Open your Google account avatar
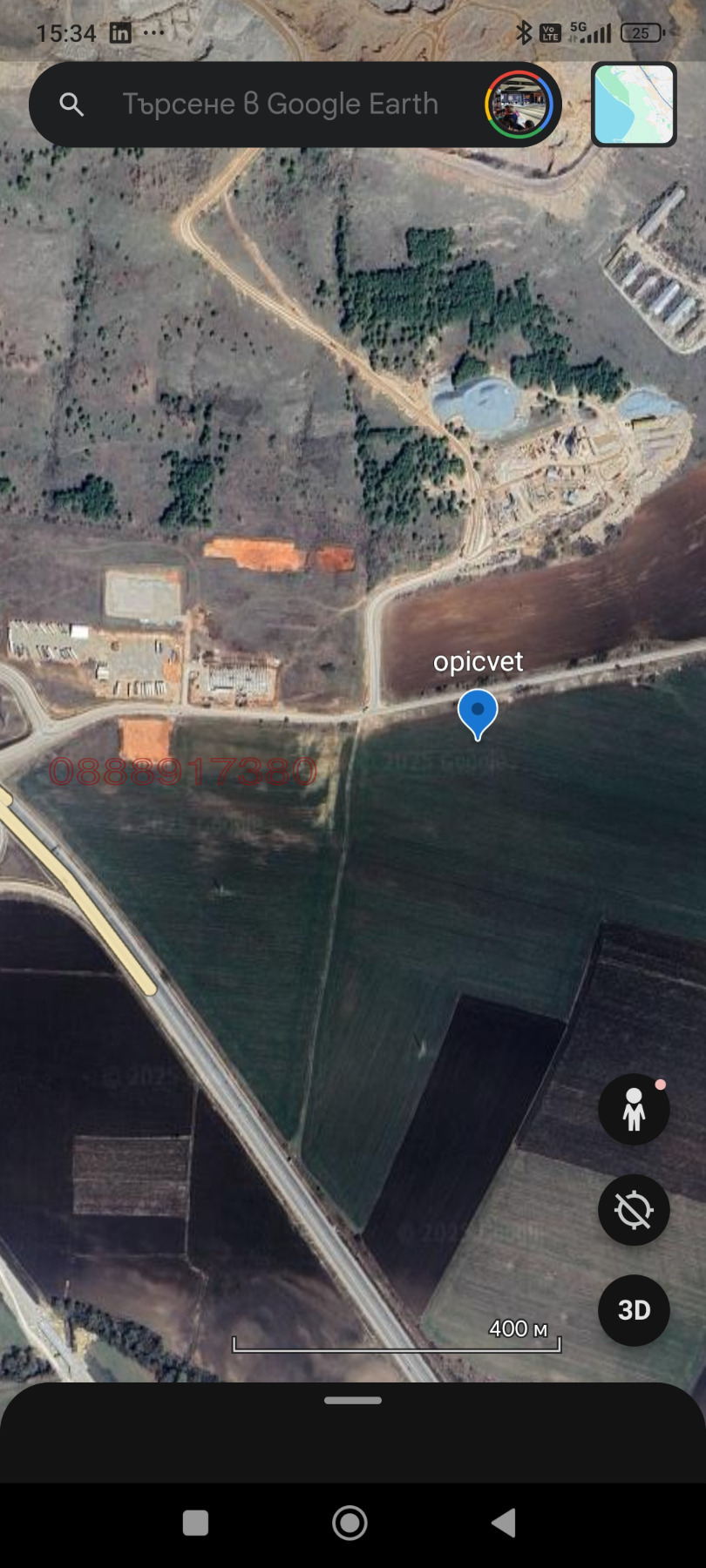This screenshot has width=706, height=1568. pos(518,104)
